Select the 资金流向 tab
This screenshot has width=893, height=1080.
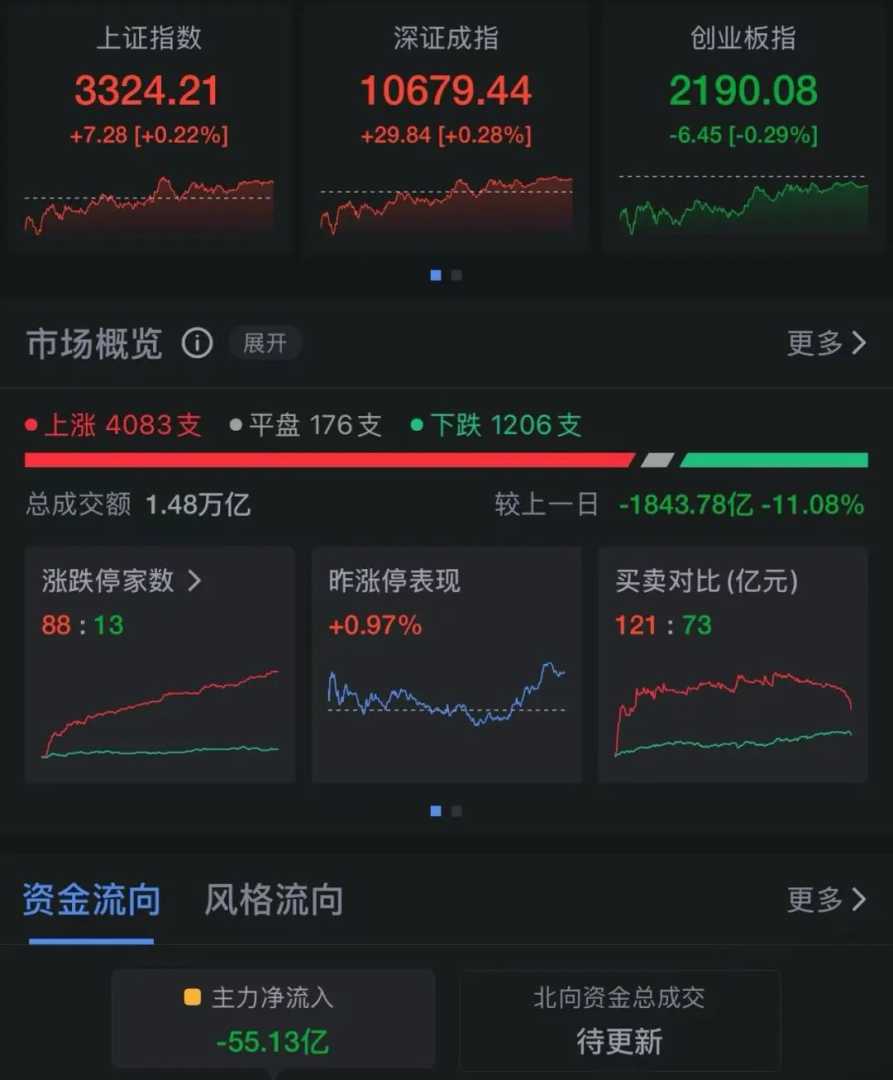coord(91,900)
